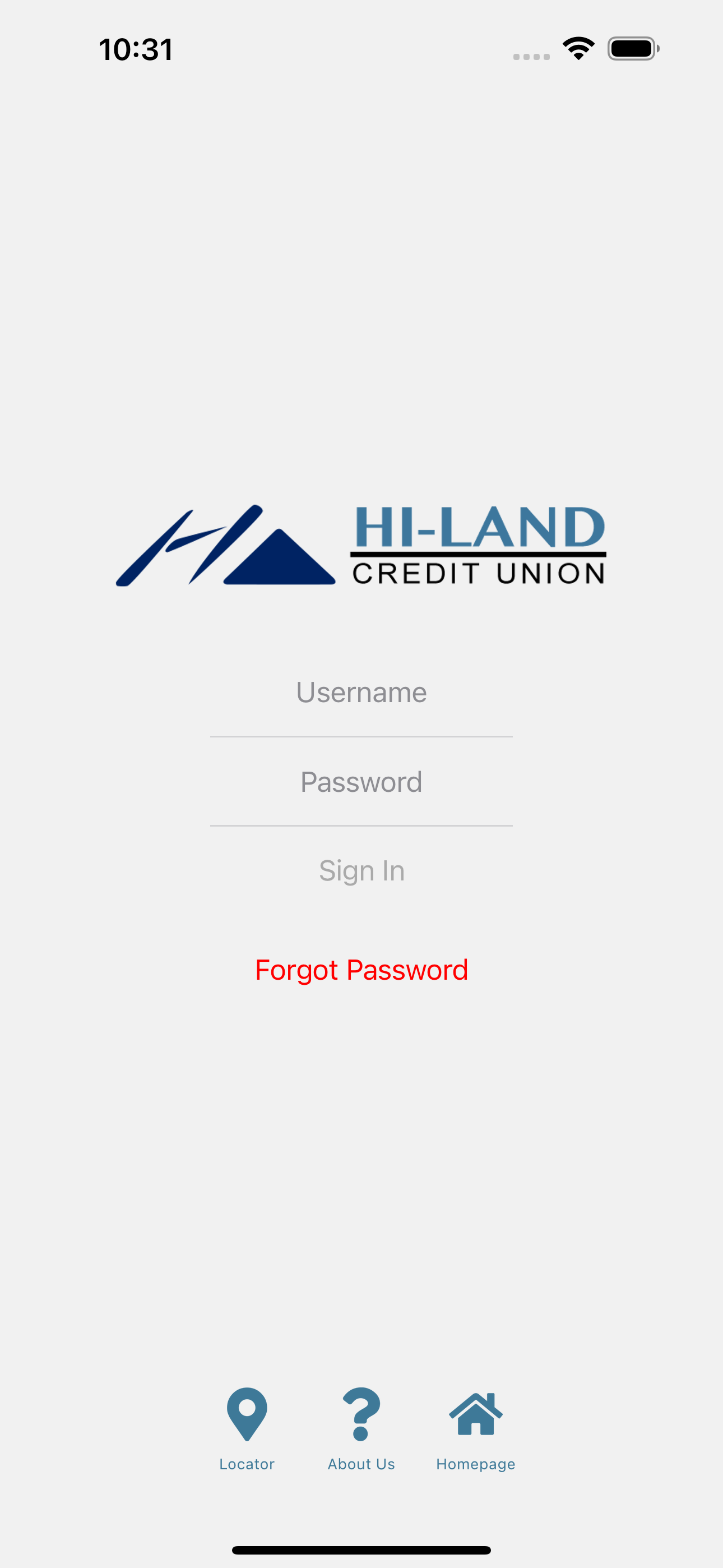This screenshot has height=1568, width=723.
Task: Tap the Hi-Land Credit Union logo
Action: (361, 546)
